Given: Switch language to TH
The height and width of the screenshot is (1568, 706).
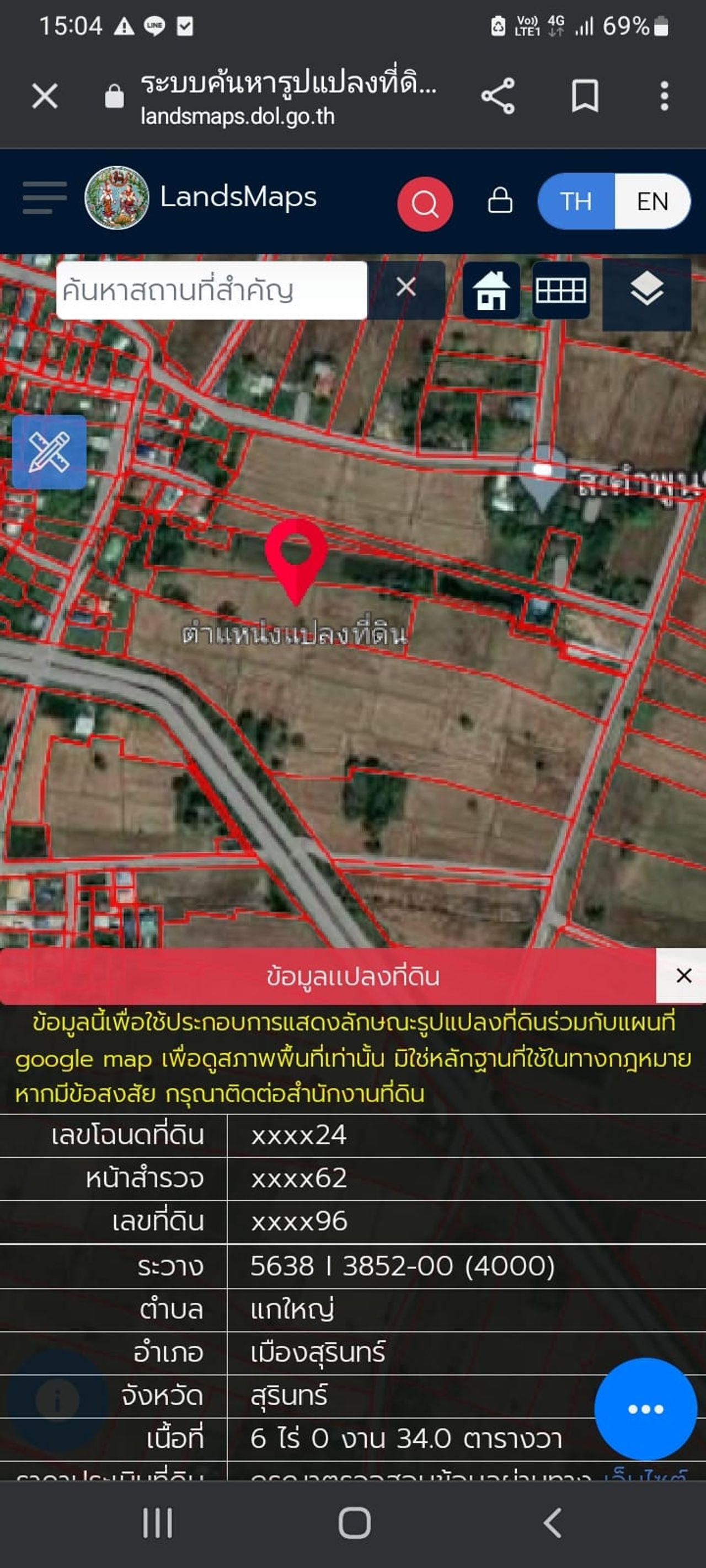Looking at the screenshot, I should click(576, 201).
